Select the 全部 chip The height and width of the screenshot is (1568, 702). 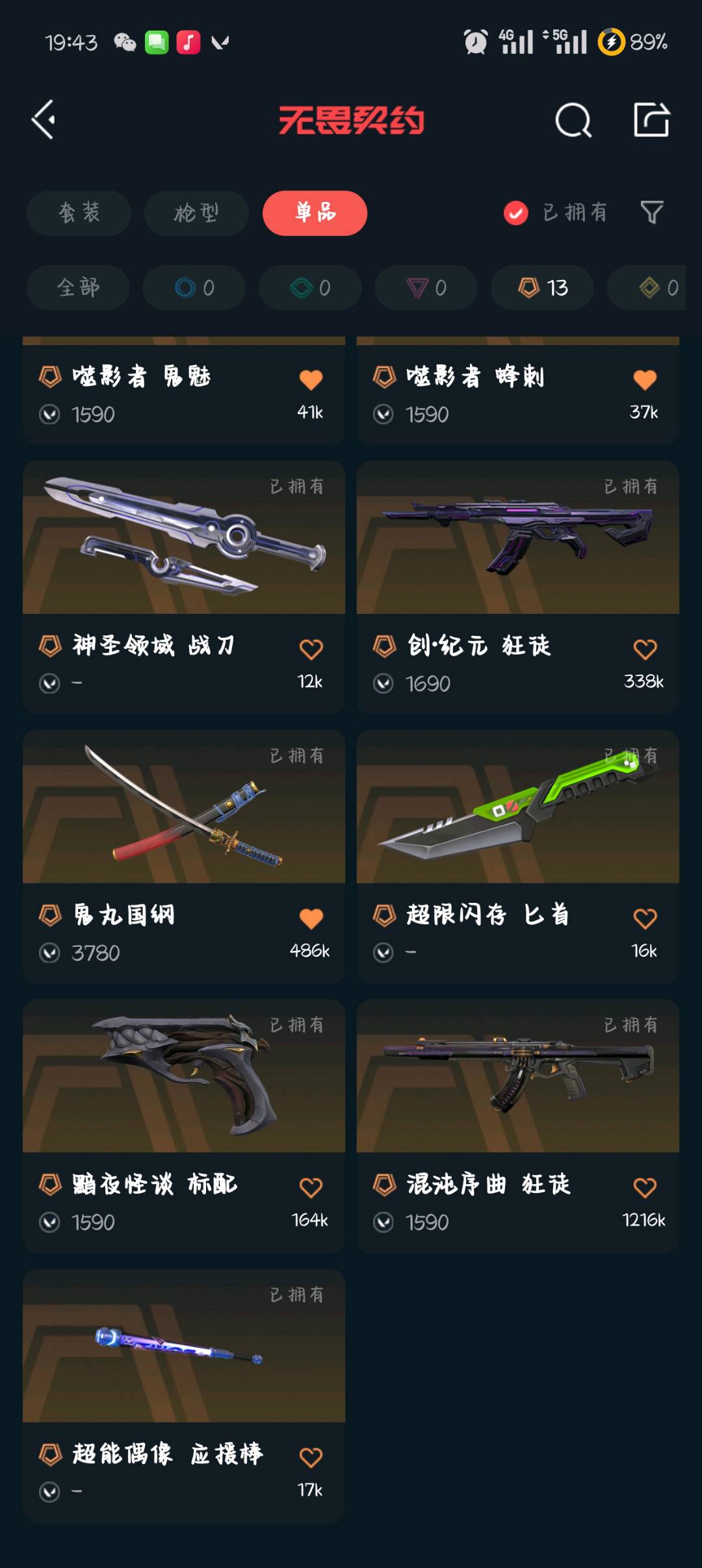tap(78, 287)
